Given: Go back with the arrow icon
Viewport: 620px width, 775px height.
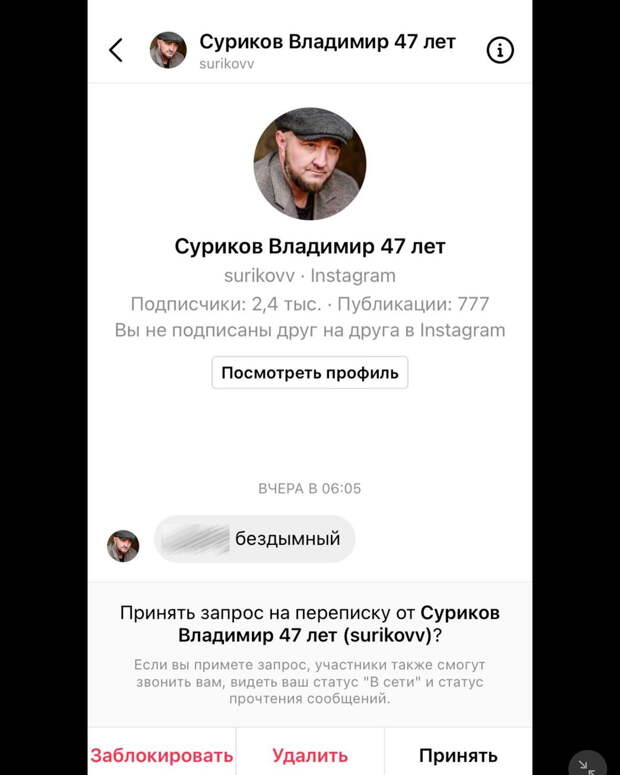Looking at the screenshot, I should click(x=116, y=50).
